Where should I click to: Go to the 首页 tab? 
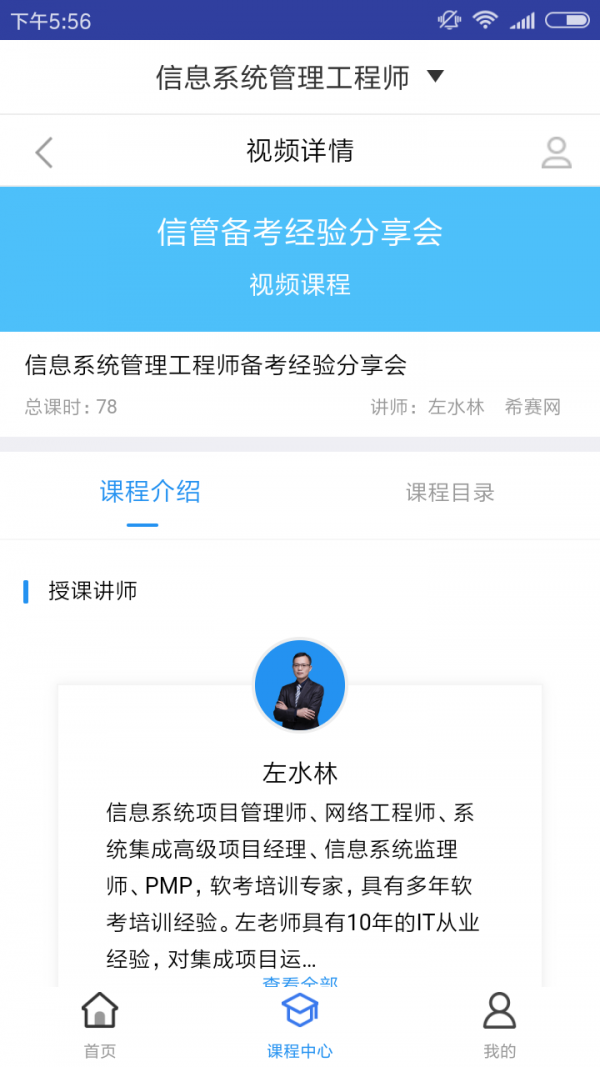click(x=100, y=1026)
